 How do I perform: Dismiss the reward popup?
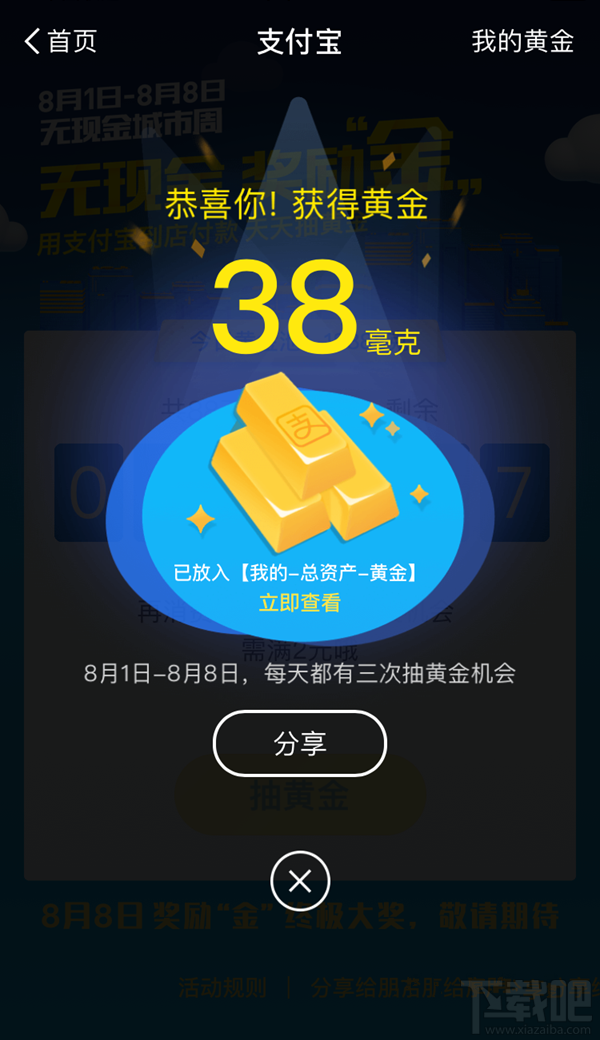[299, 881]
